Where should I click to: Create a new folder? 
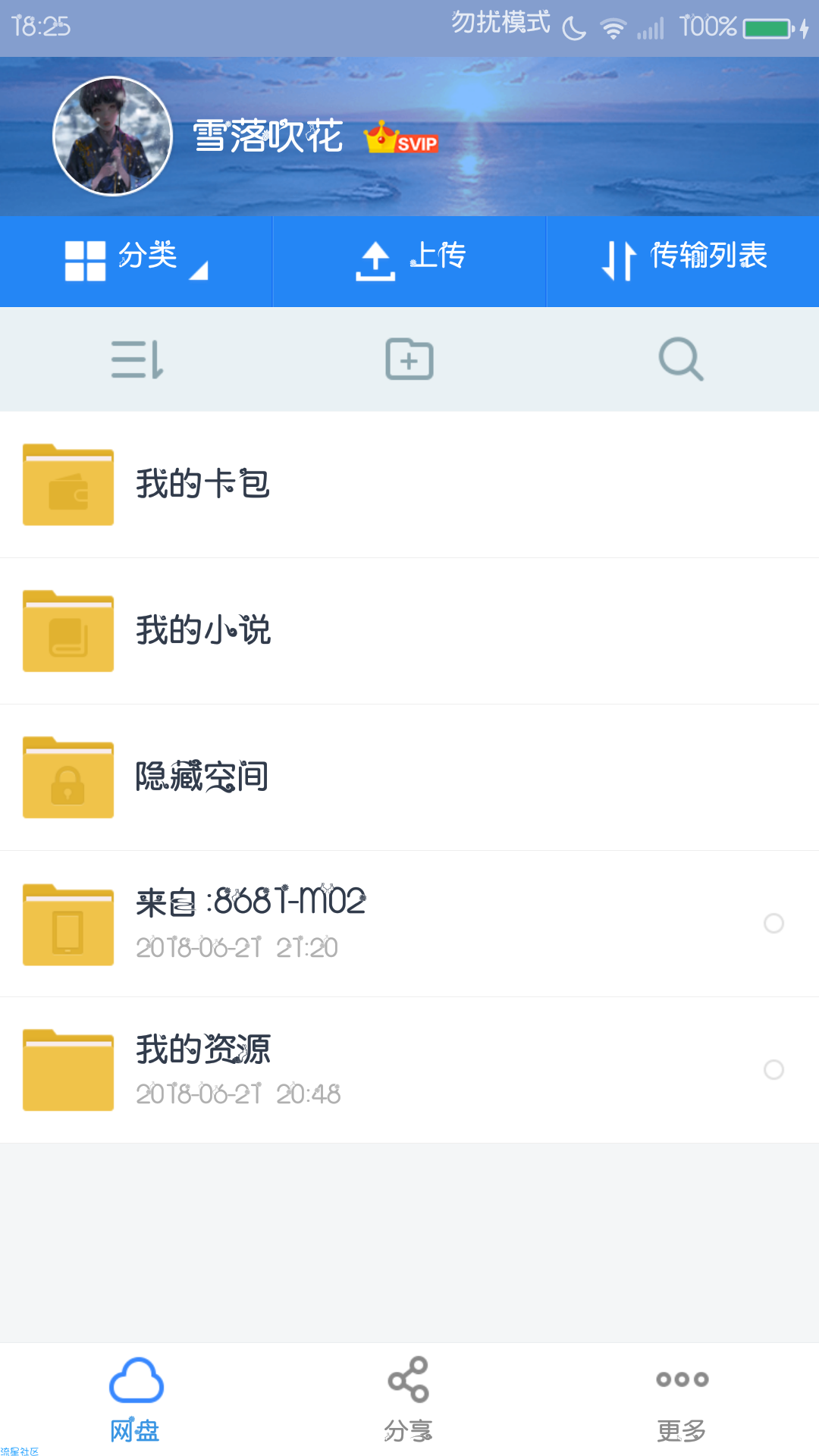coord(409,359)
